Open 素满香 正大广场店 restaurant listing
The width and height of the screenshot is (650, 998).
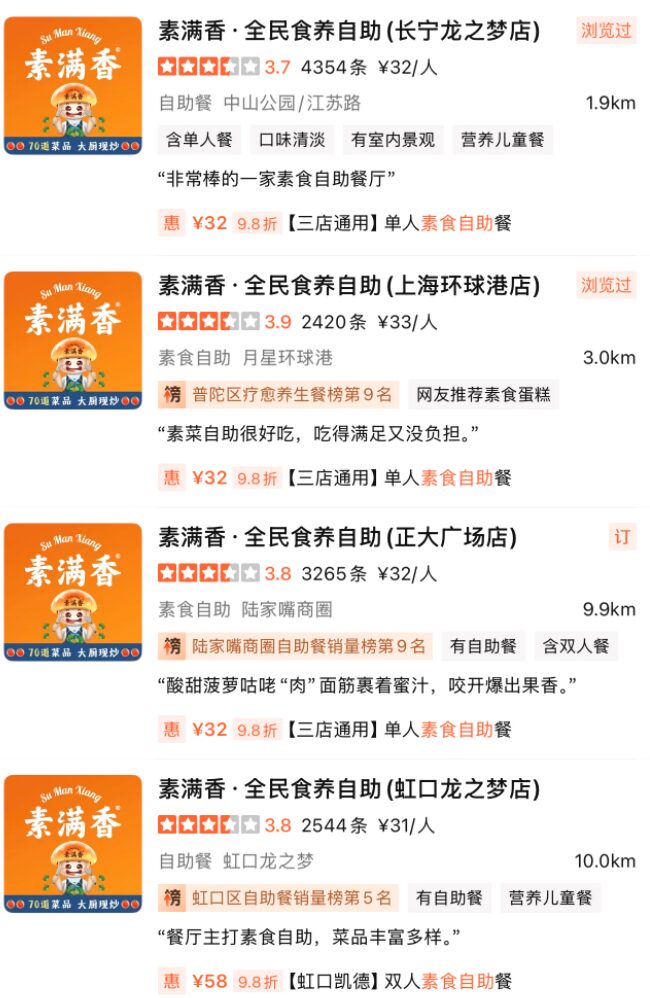click(337, 537)
